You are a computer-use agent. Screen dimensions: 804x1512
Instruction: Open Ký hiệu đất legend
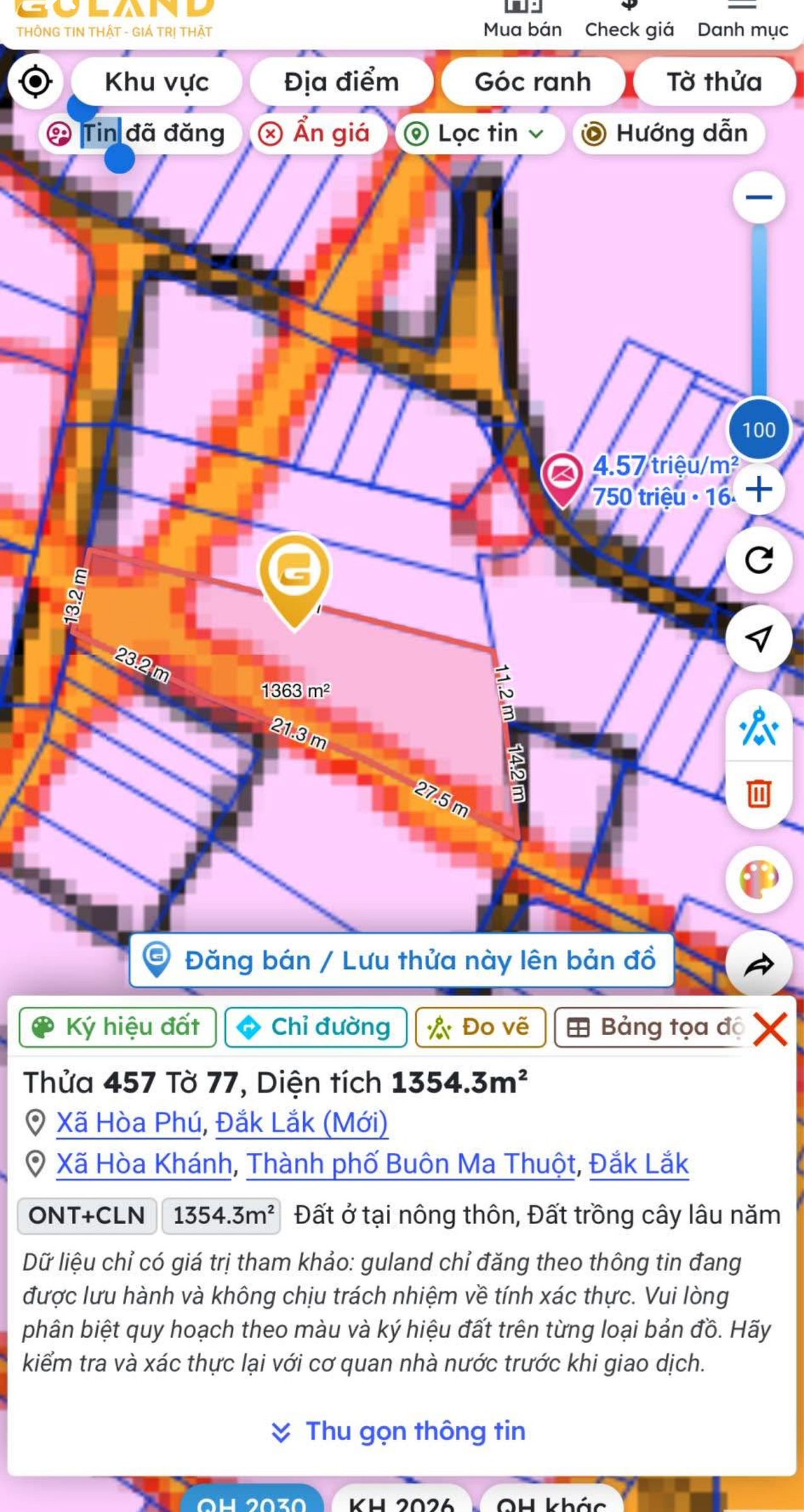pos(118,1027)
